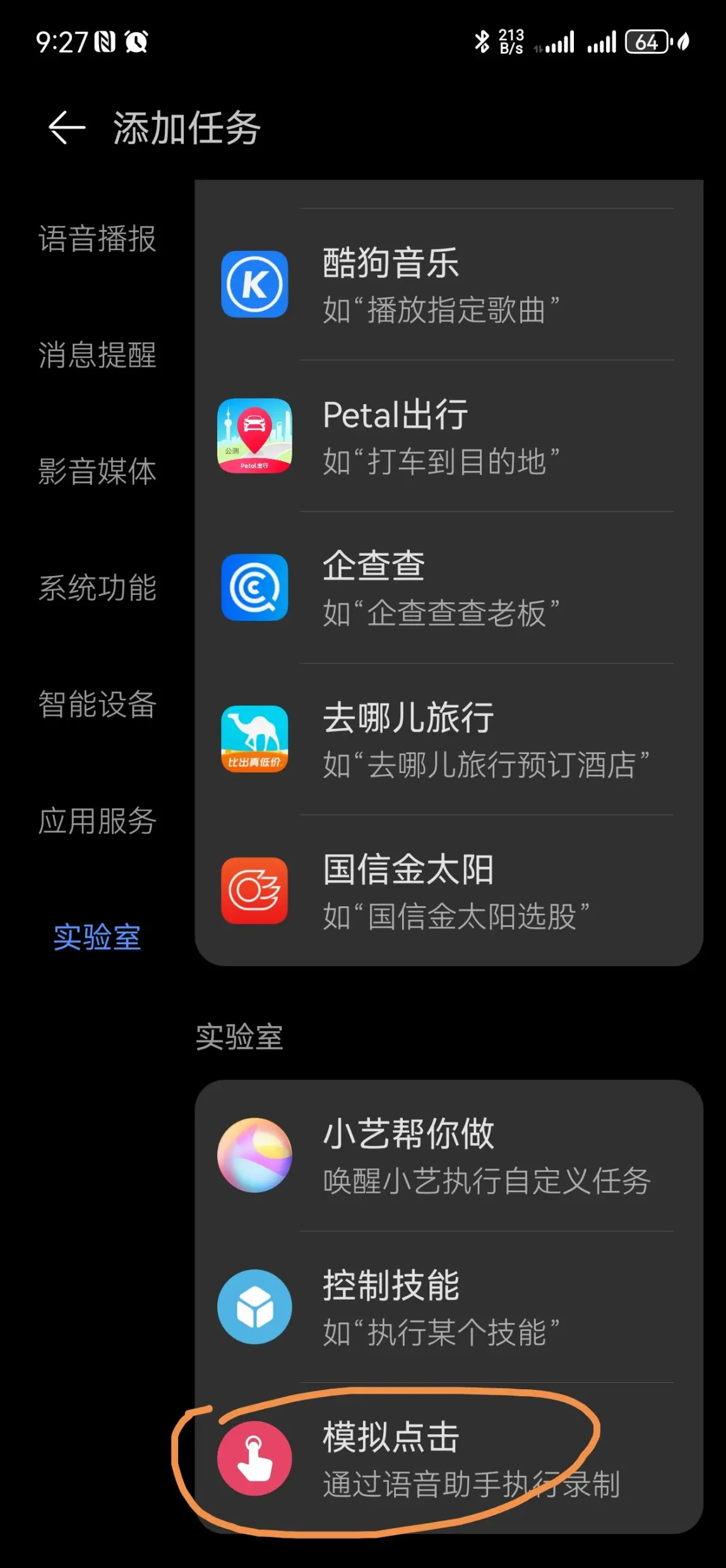The image size is (726, 1568).
Task: Select the 消息提醒 category
Action: pos(97,356)
